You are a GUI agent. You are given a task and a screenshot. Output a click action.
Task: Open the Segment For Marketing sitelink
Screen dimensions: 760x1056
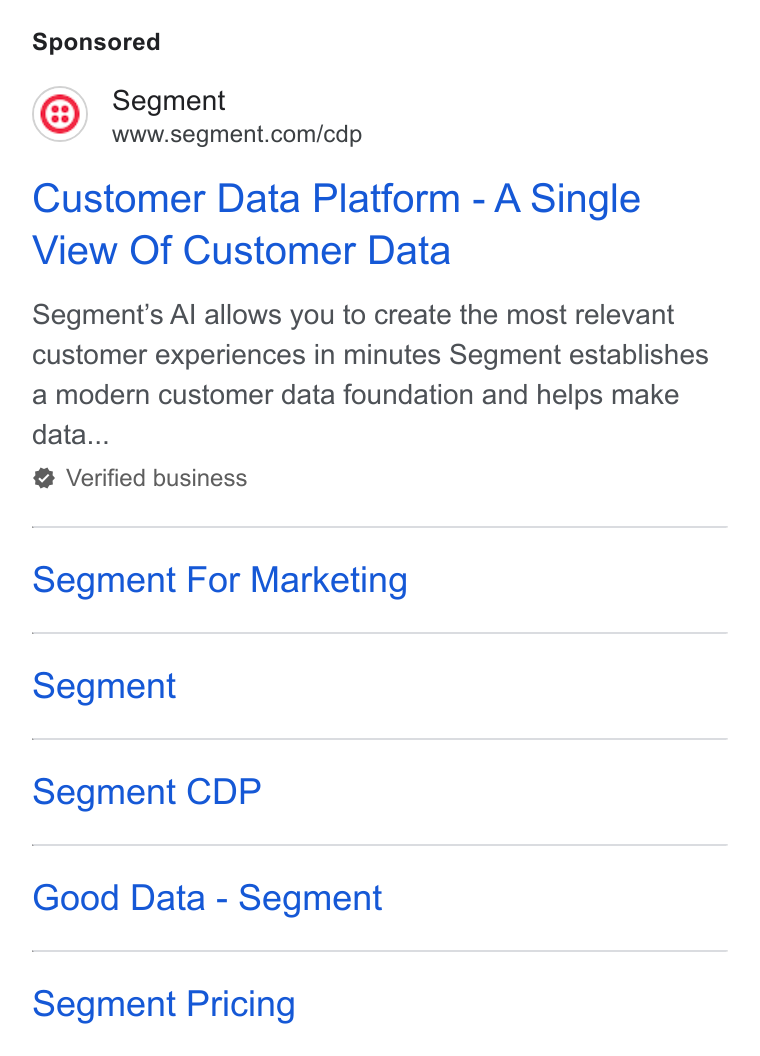coord(219,580)
